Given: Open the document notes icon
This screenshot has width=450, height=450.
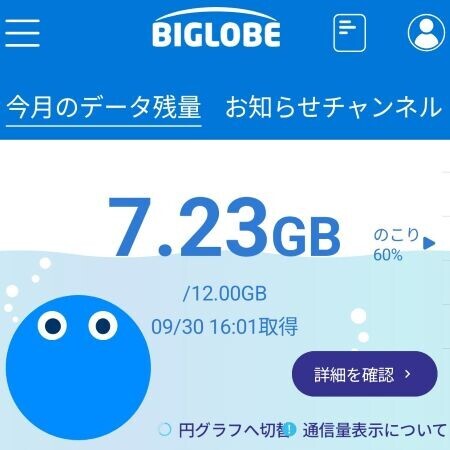Looking at the screenshot, I should [x=349, y=33].
